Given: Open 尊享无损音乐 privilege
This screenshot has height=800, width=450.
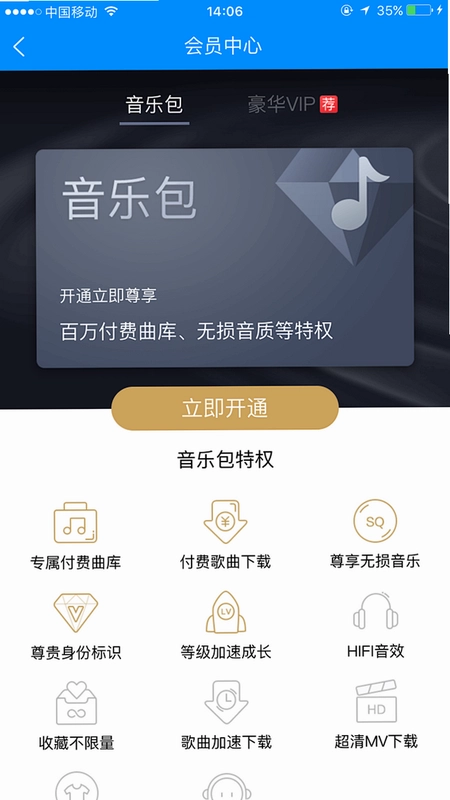Looking at the screenshot, I should pos(374,535).
